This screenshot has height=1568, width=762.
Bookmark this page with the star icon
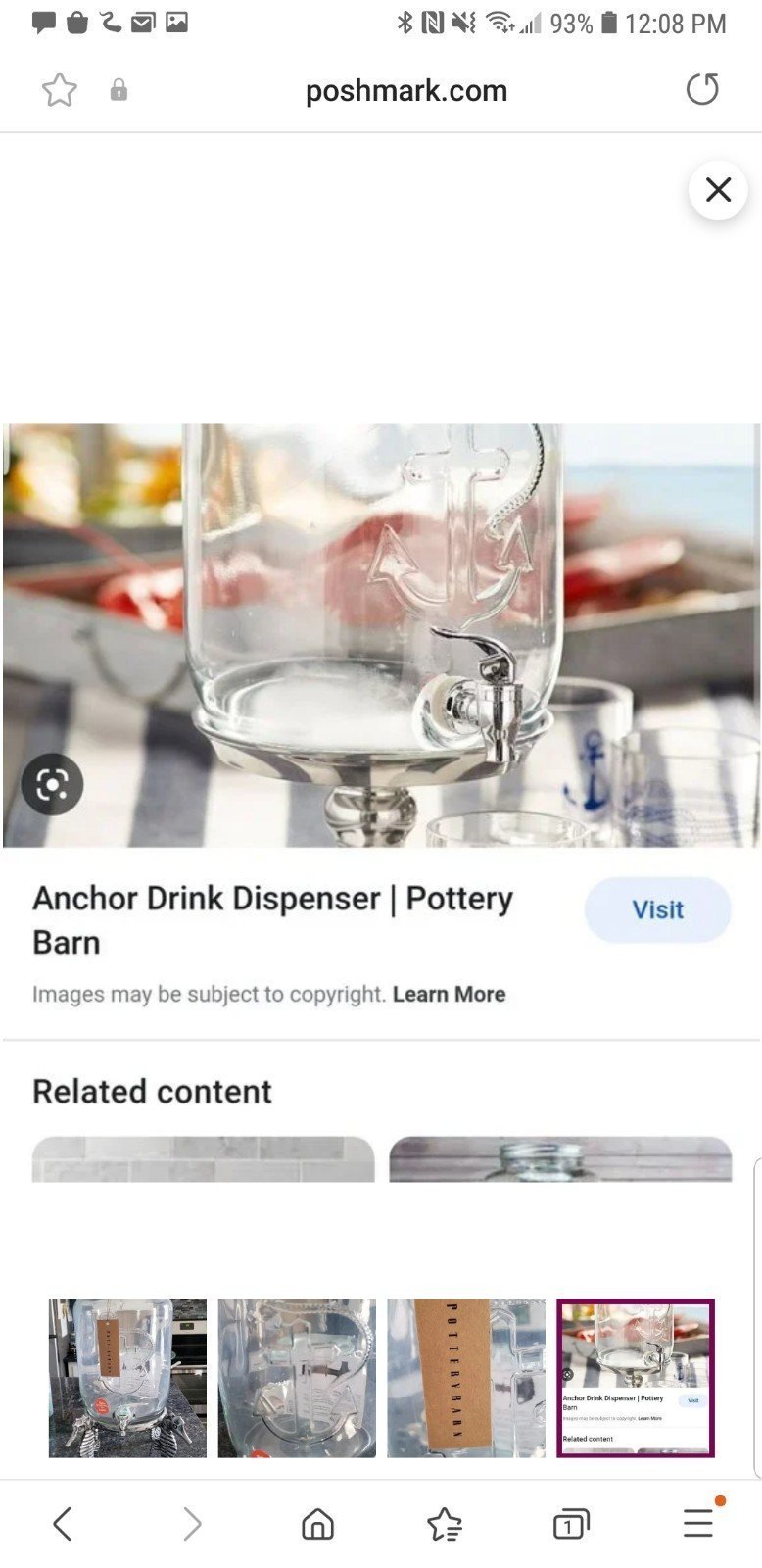[60, 90]
